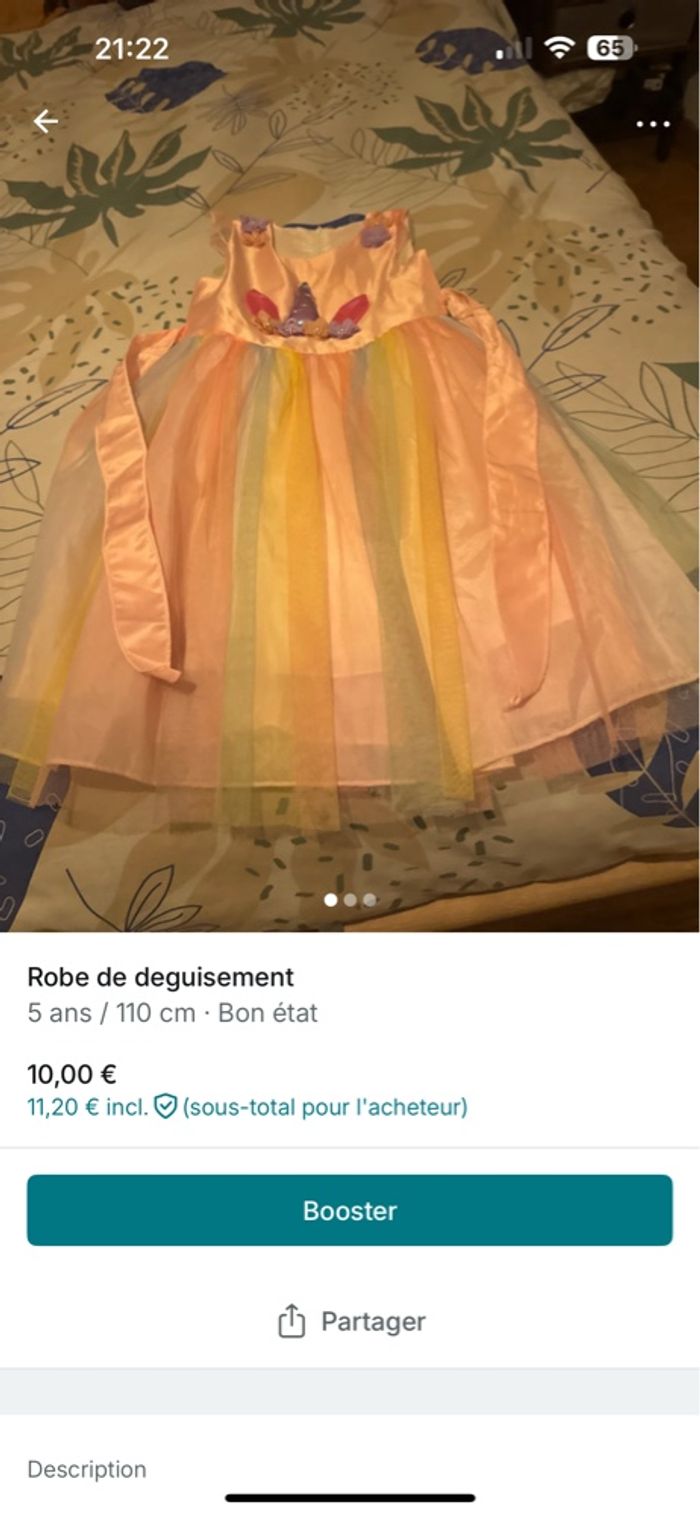The width and height of the screenshot is (700, 1515).
Task: Tap the Booster button
Action: coord(350,1210)
